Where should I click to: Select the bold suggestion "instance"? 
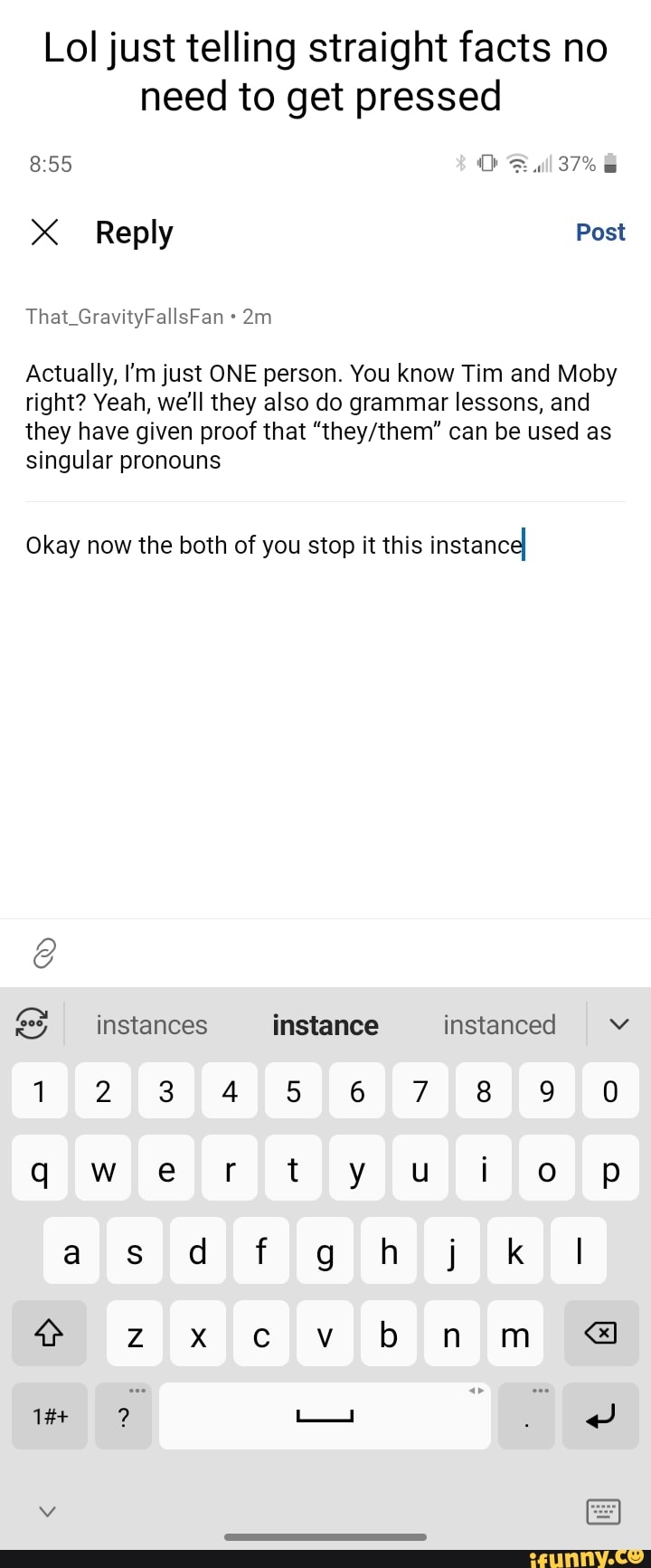coord(325,1025)
